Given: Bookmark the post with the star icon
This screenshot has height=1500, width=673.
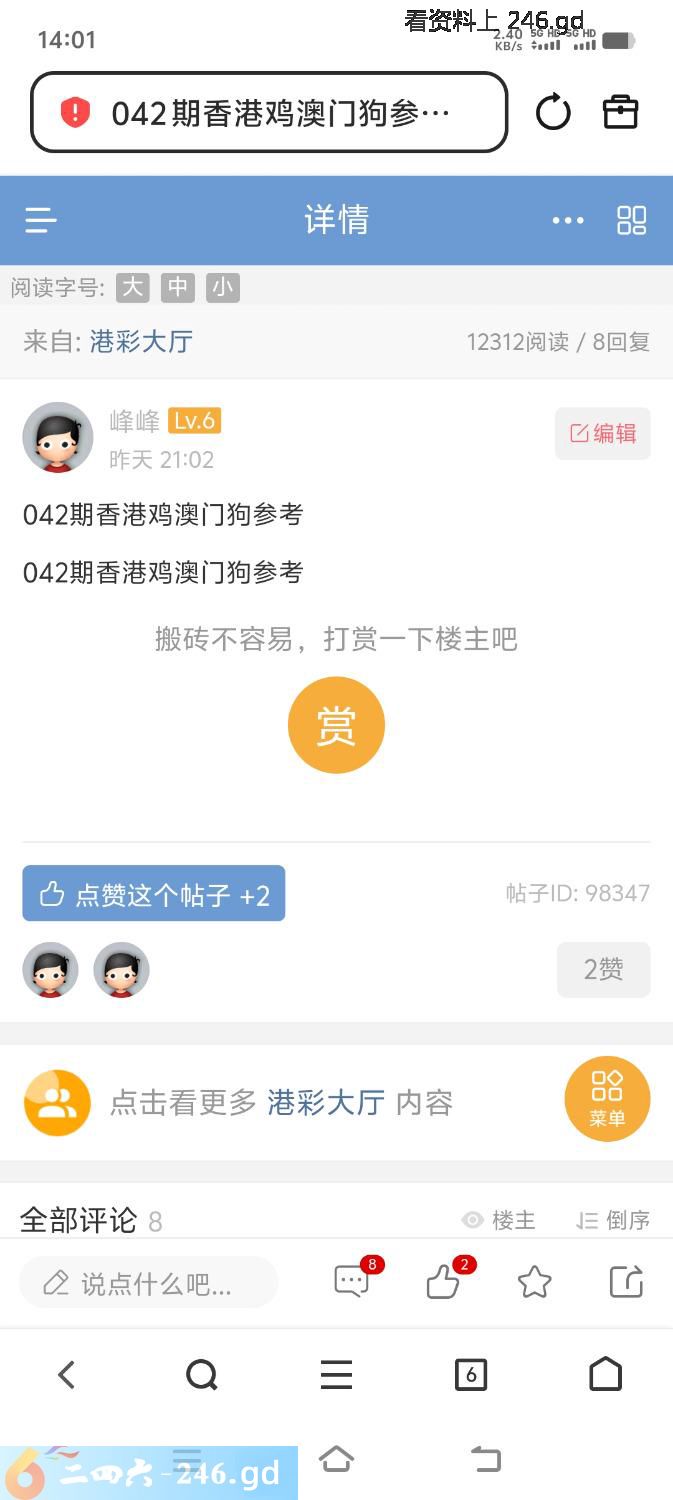Looking at the screenshot, I should [x=534, y=1282].
